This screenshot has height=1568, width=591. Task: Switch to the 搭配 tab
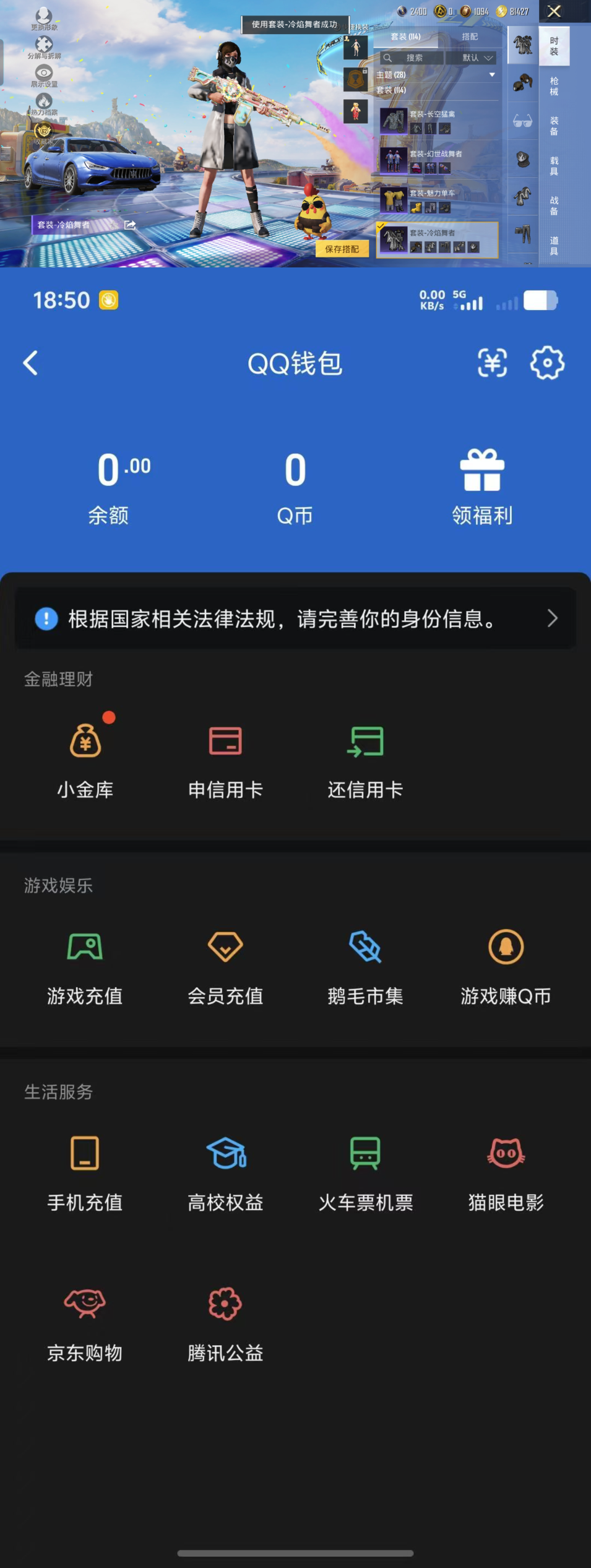click(x=468, y=37)
